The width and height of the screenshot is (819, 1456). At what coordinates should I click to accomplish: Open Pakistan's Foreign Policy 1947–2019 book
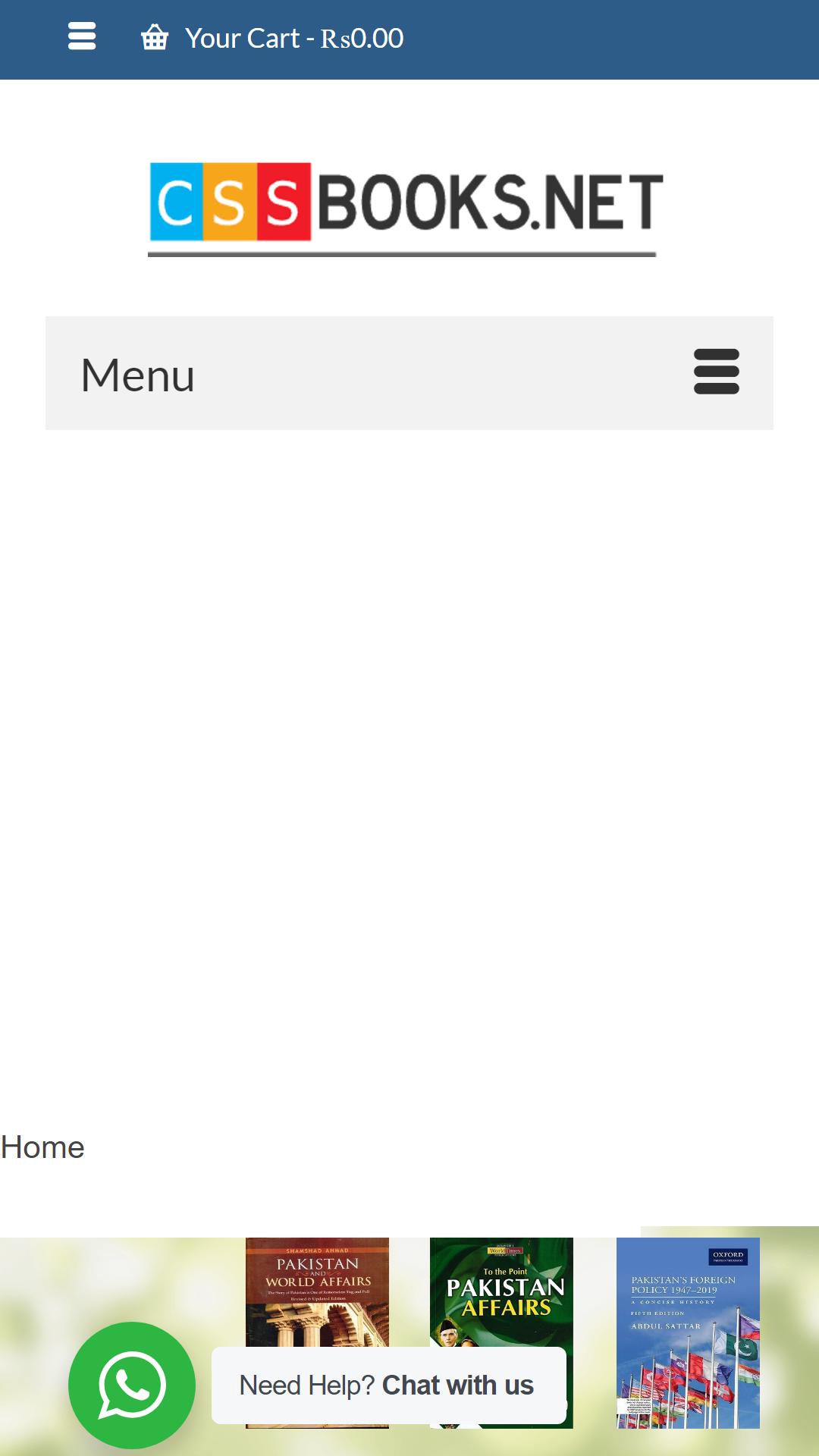(688, 1333)
